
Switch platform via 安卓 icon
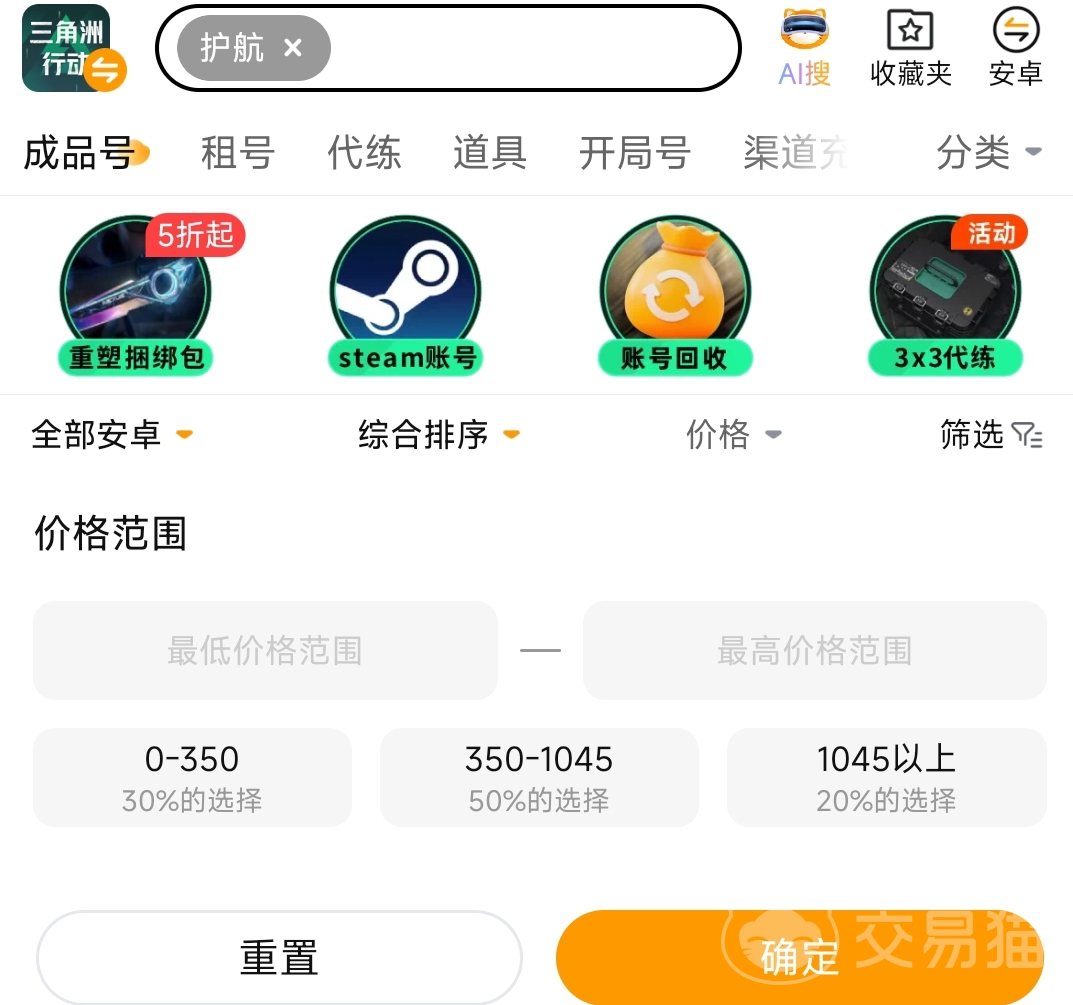pos(1016,48)
